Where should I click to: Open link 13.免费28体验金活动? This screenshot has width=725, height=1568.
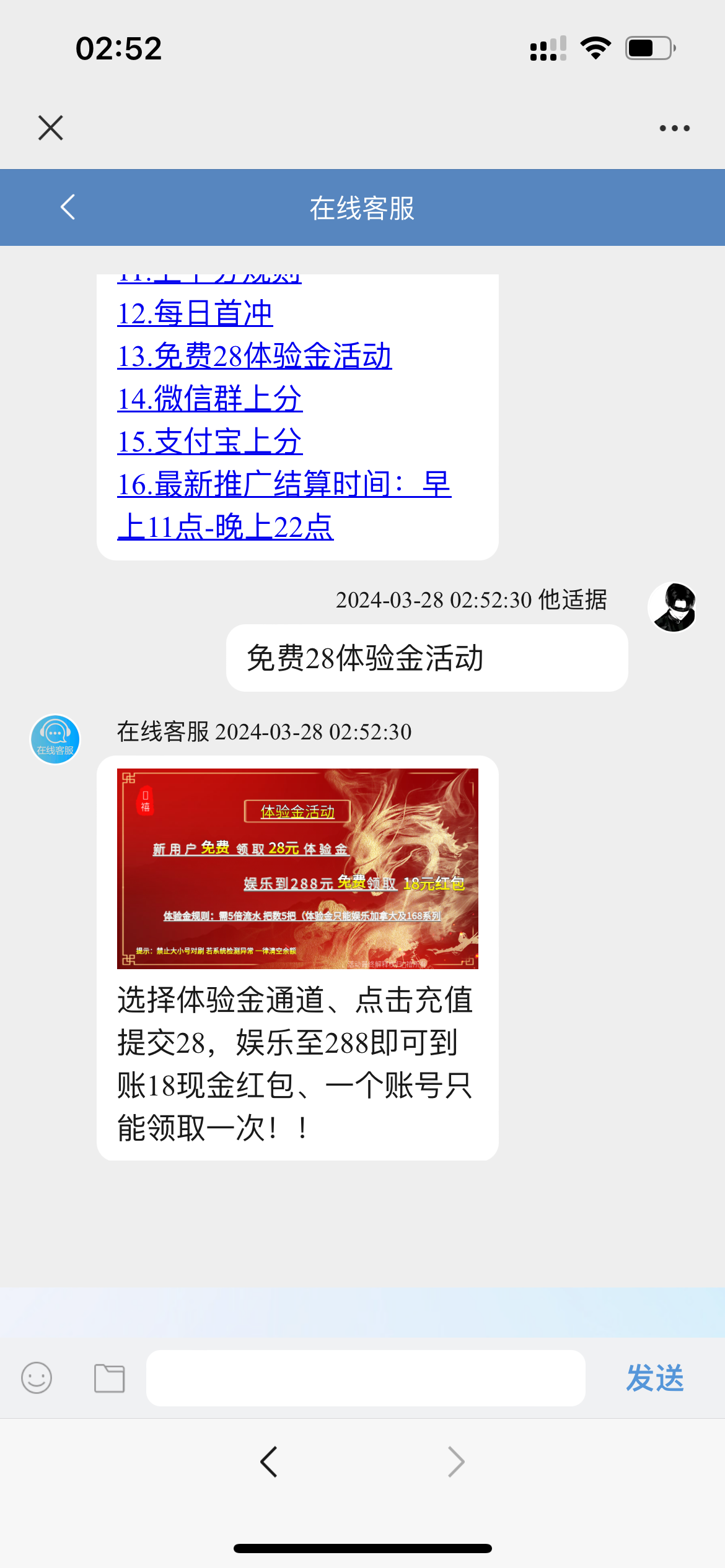pyautogui.click(x=254, y=356)
